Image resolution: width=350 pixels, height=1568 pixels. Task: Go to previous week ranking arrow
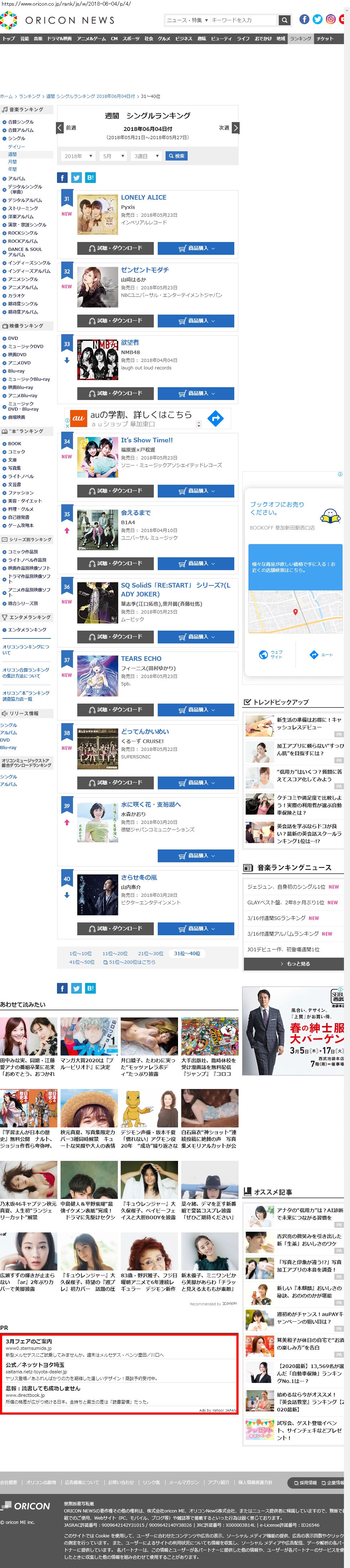pyautogui.click(x=60, y=128)
